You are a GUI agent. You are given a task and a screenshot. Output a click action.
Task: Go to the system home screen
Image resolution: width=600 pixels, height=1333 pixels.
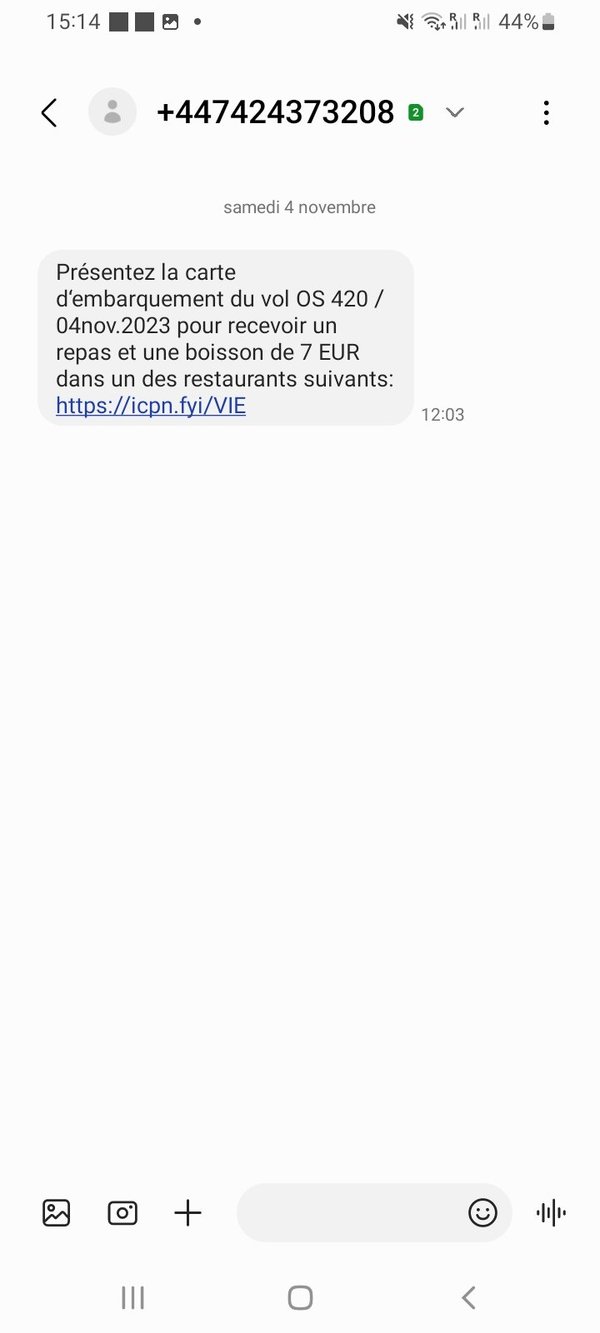coord(300,1298)
